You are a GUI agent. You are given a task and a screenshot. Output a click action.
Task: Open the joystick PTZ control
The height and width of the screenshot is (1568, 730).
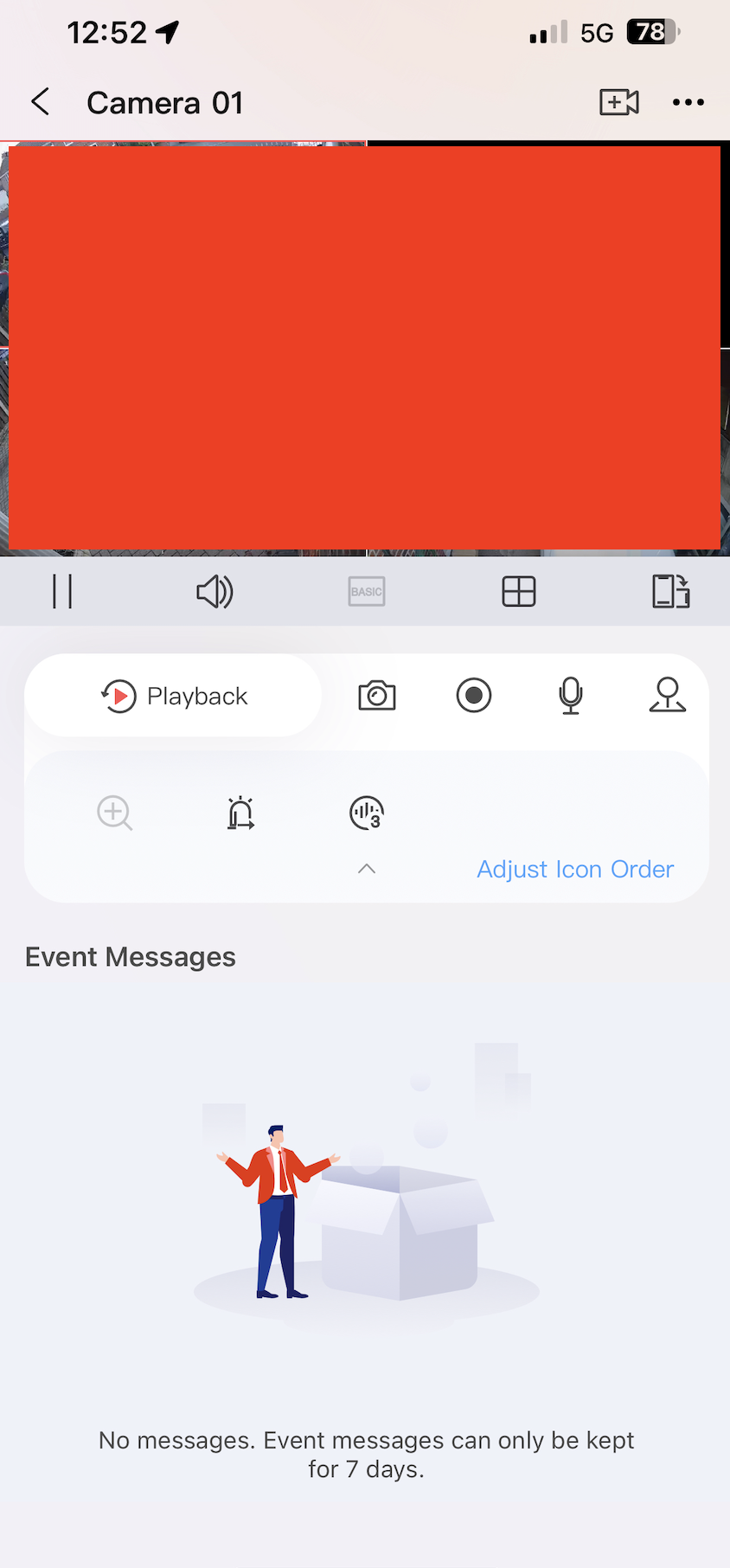668,696
